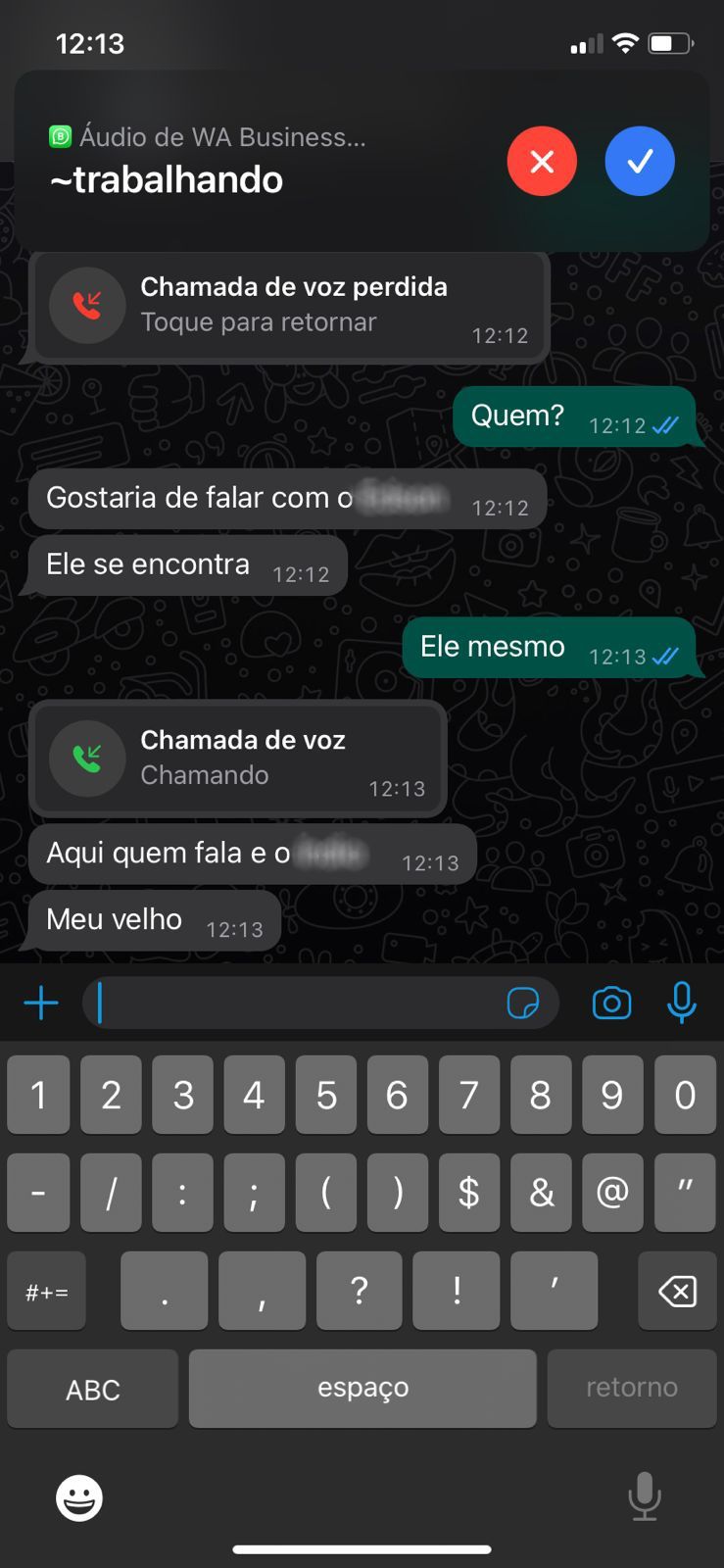Switch to the #+= symbols keyboard
724x1568 pixels.
(46, 1291)
